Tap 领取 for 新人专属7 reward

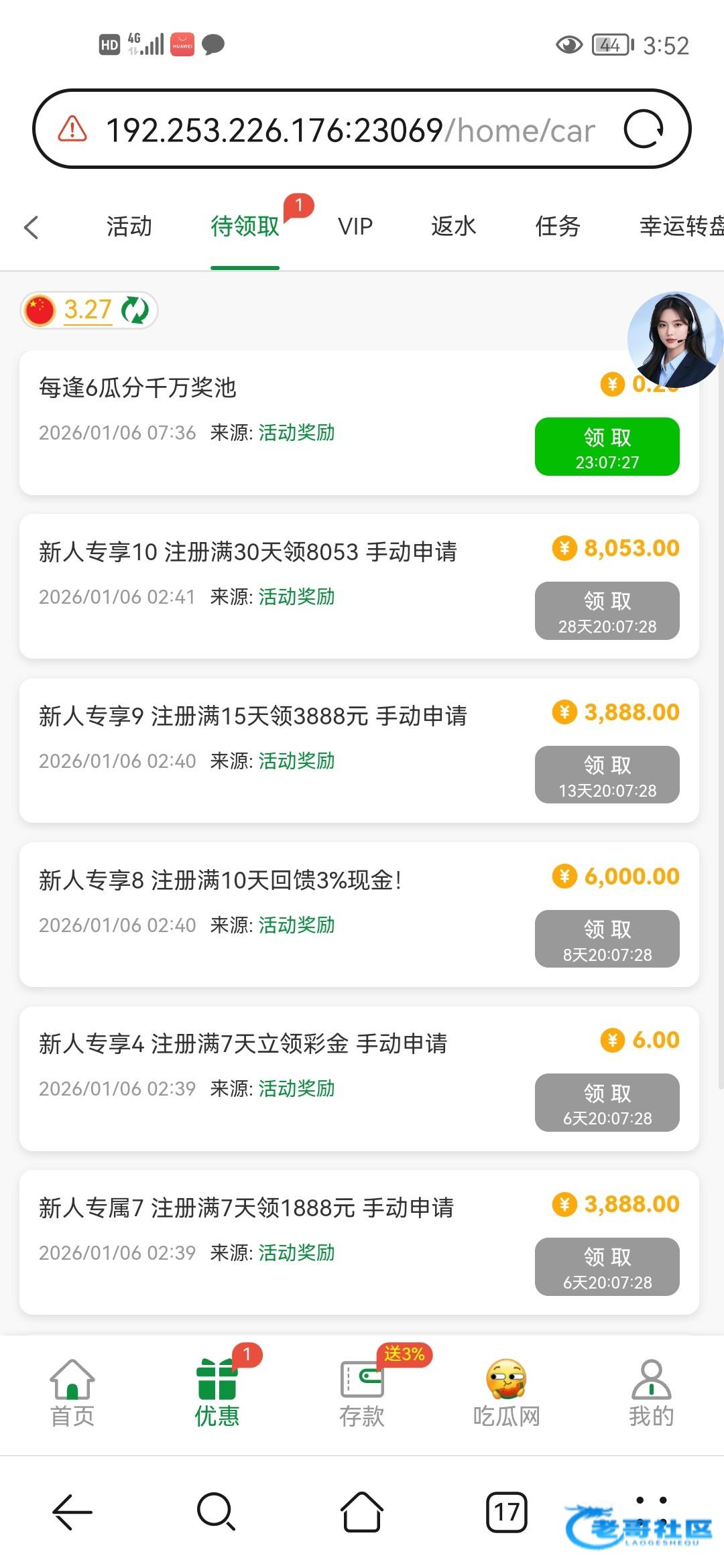tap(607, 1267)
